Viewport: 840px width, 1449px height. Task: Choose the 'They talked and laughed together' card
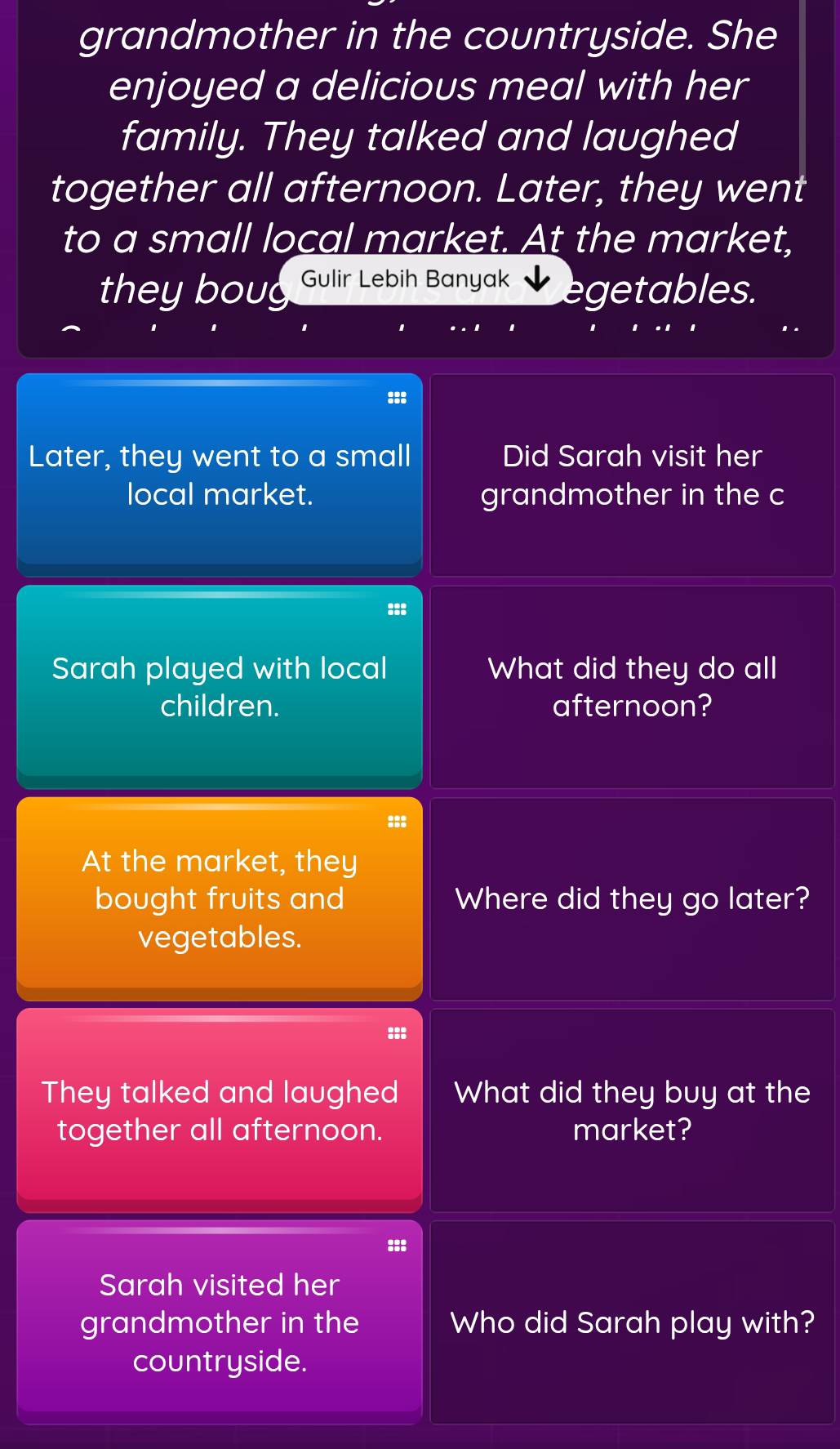tap(220, 1110)
